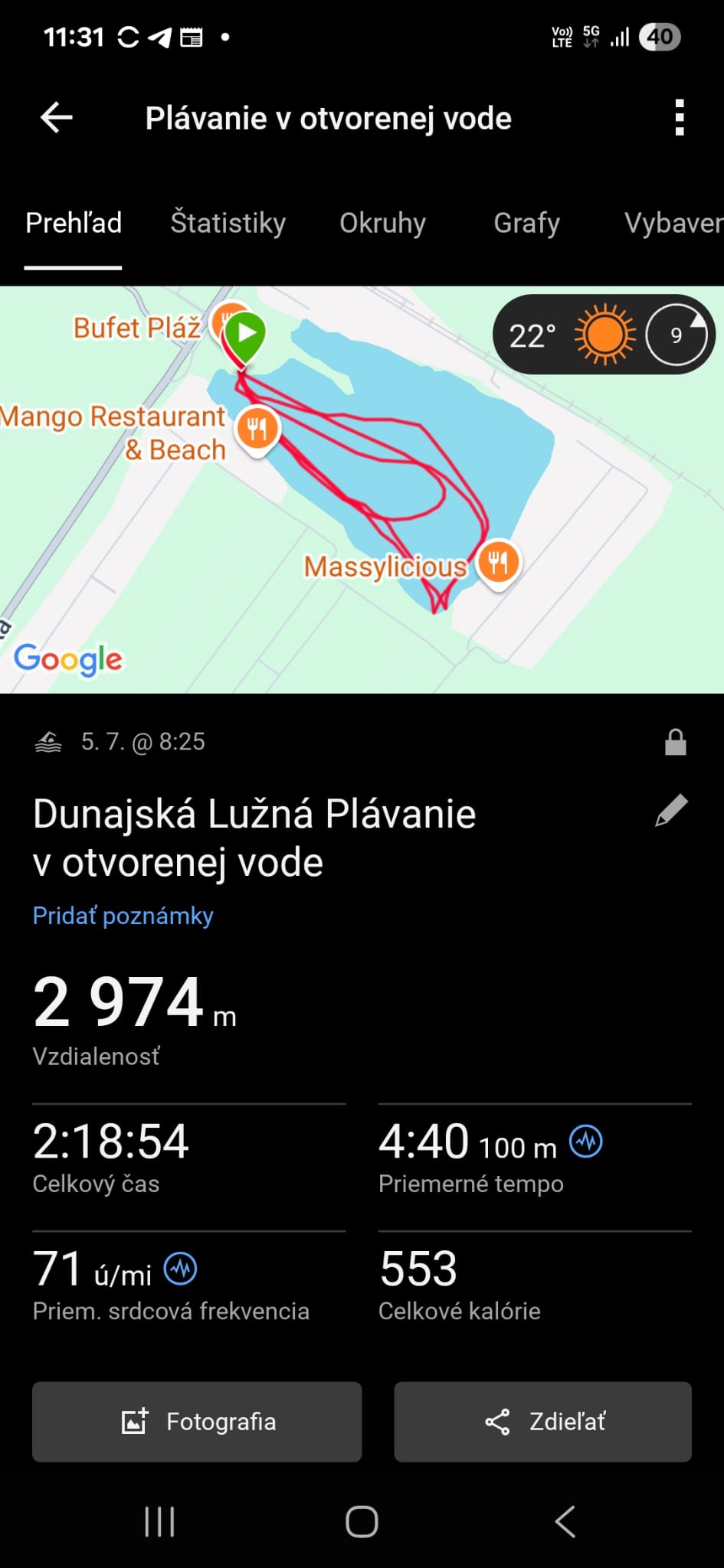Edit activity name with pencil icon
The width and height of the screenshot is (724, 1568).
(671, 811)
